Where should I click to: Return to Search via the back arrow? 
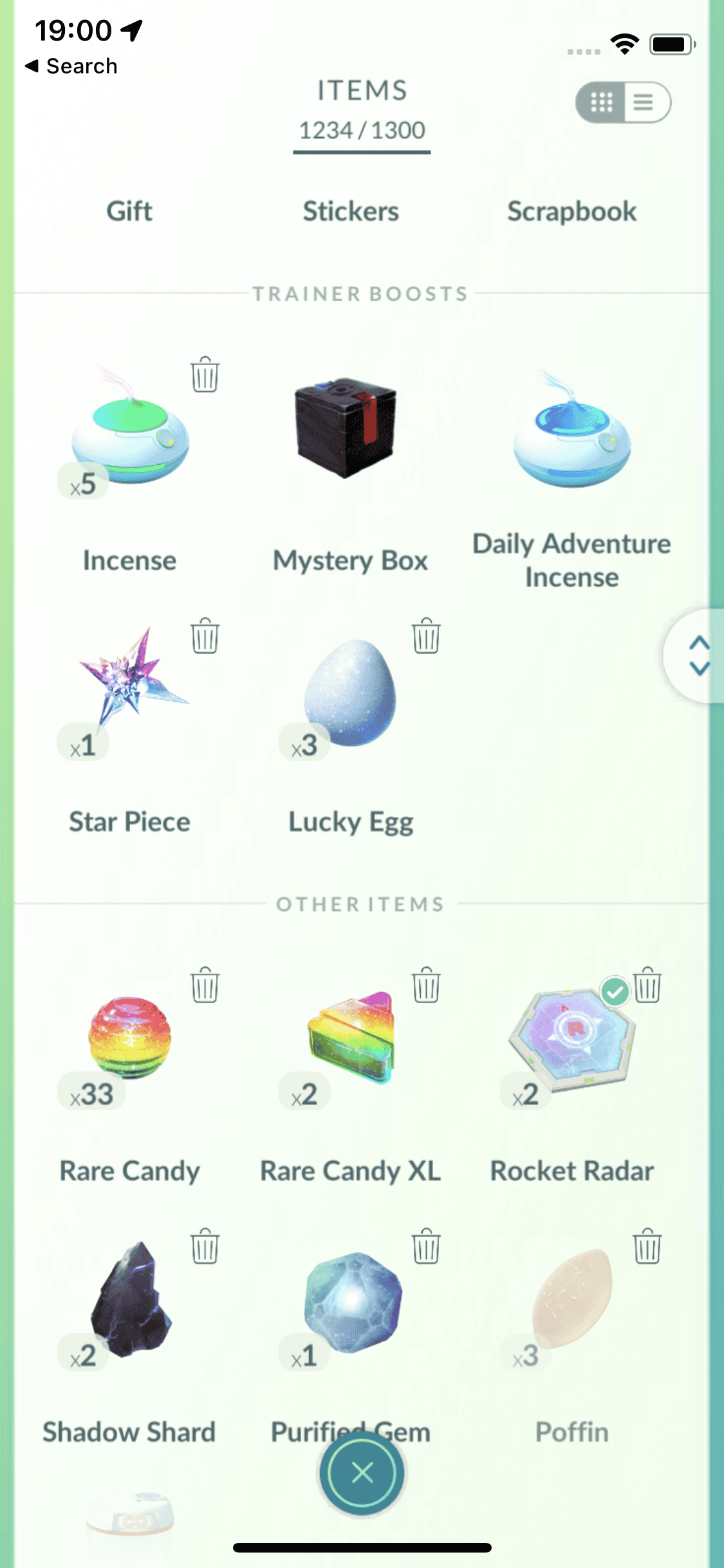[x=71, y=66]
